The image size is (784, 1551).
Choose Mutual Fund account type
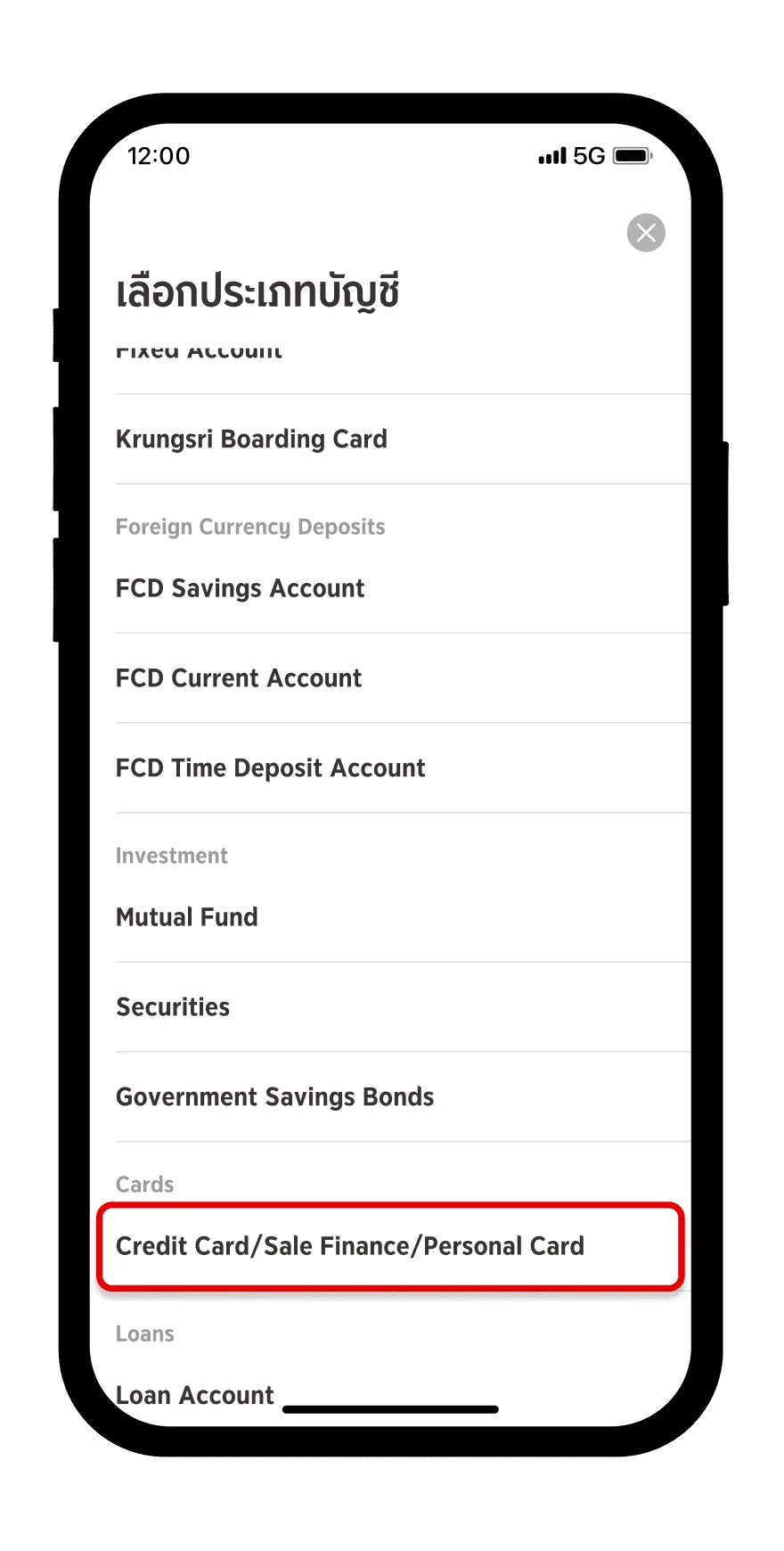point(187,917)
